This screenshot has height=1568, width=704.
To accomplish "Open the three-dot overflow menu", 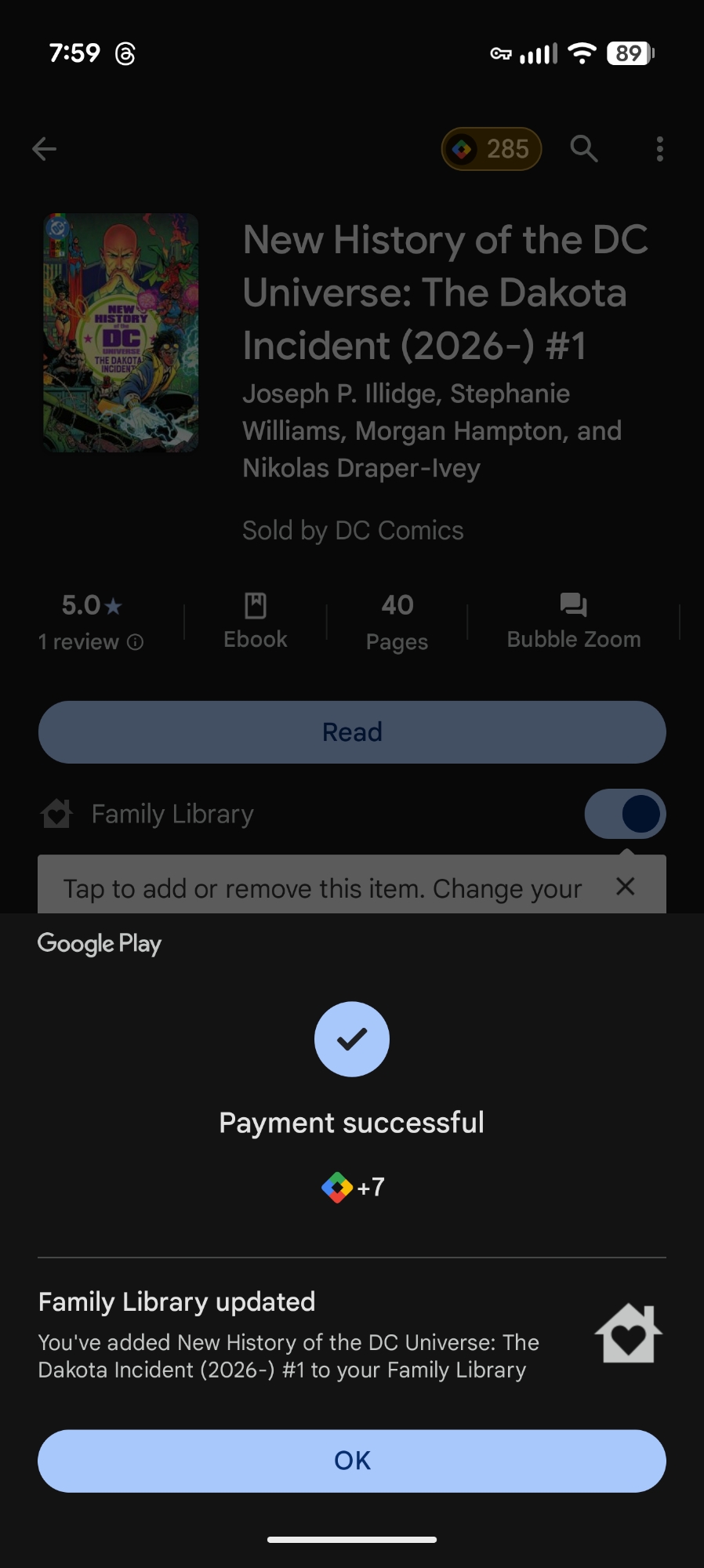I will (x=660, y=149).
